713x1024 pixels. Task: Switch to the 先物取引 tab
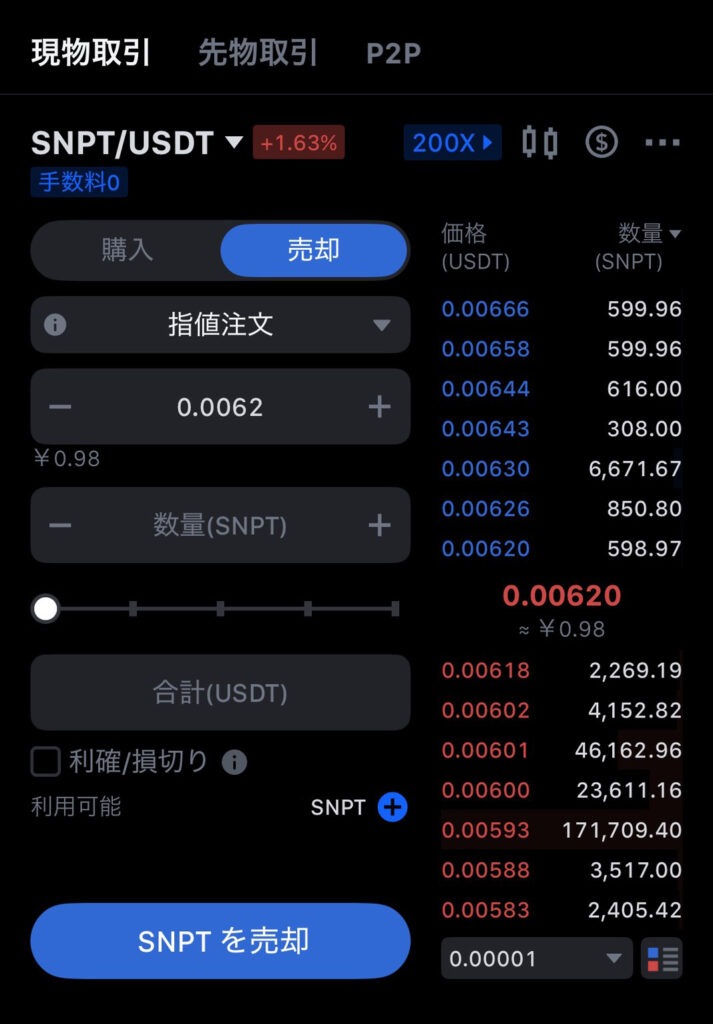257,52
